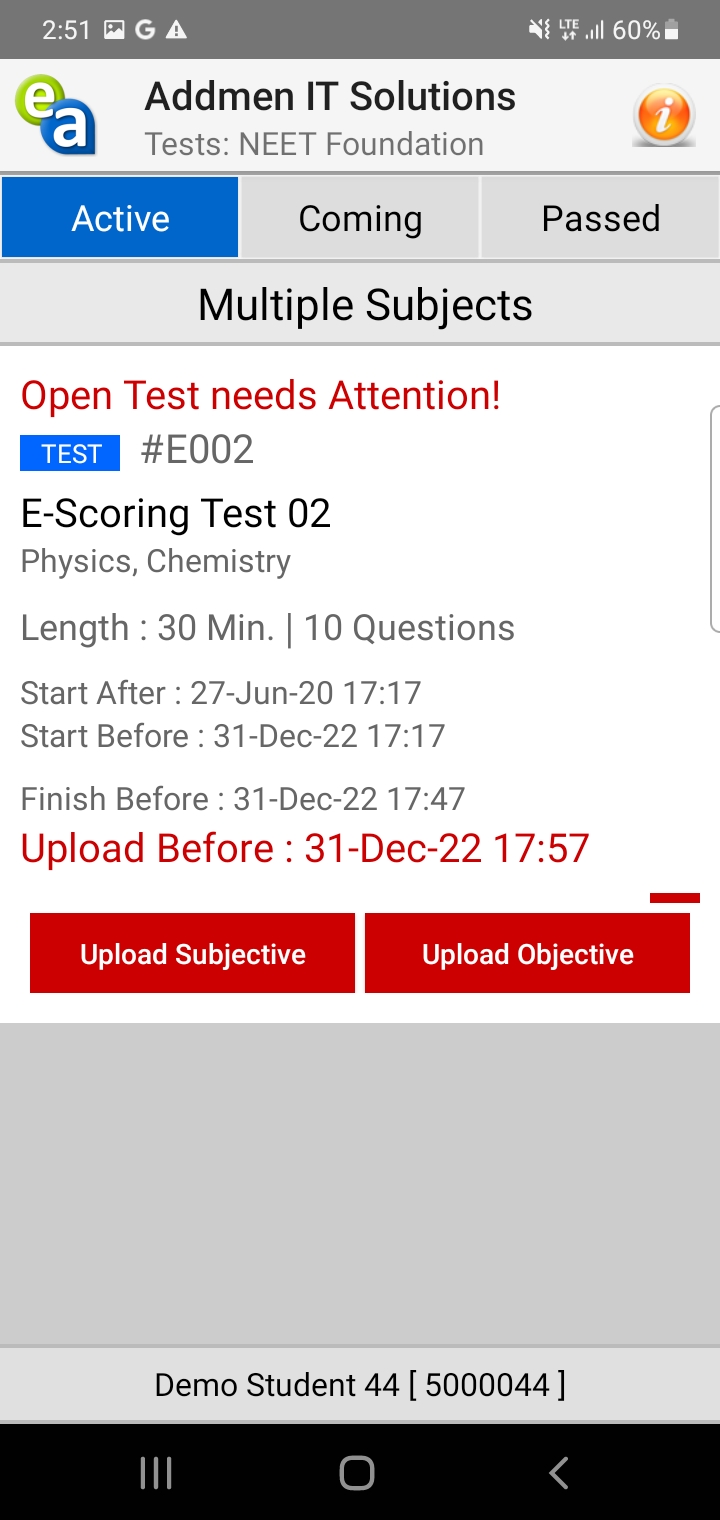Tap the Demo Student 44 footer label
720x1520 pixels.
[x=360, y=1384]
